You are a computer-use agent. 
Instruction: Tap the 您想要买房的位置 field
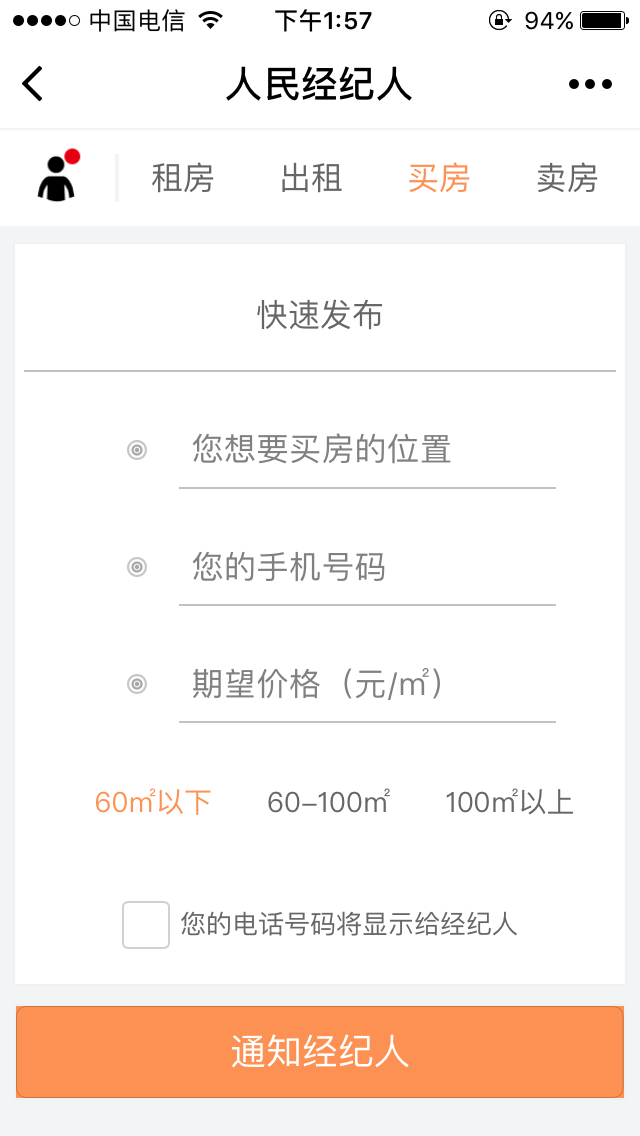coord(367,451)
